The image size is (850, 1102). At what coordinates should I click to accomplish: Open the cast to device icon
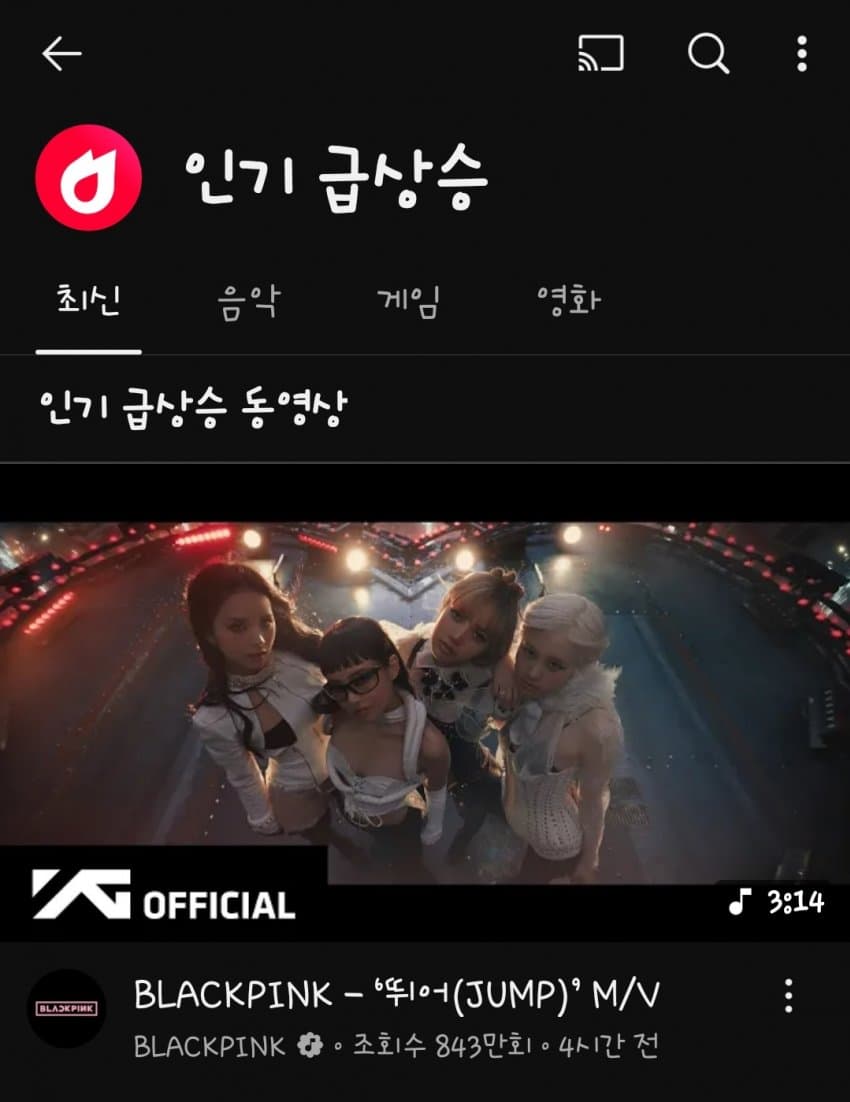[601, 54]
